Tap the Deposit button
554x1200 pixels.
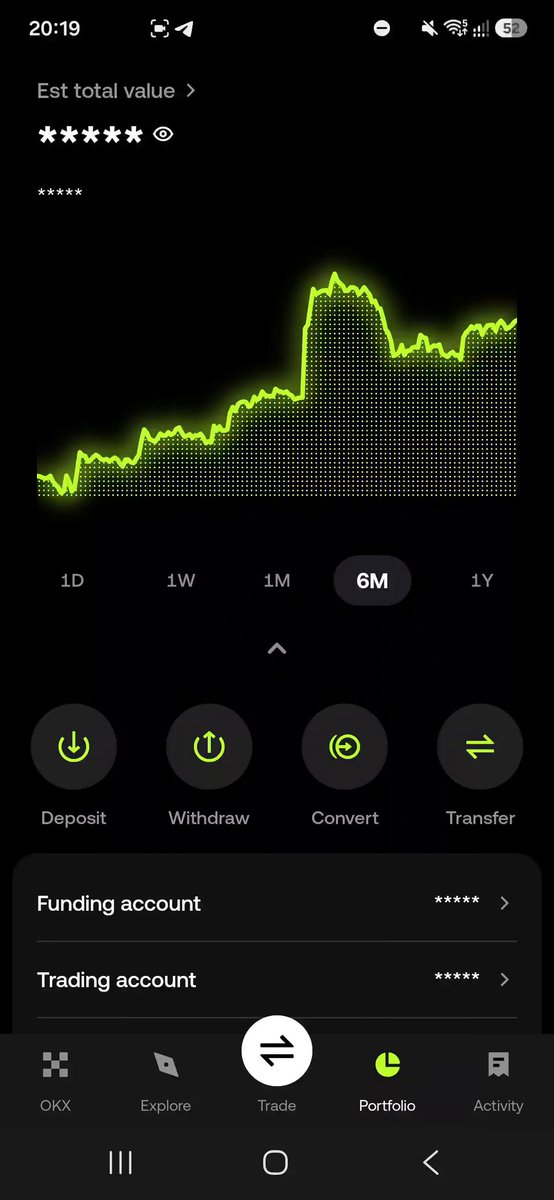(74, 747)
